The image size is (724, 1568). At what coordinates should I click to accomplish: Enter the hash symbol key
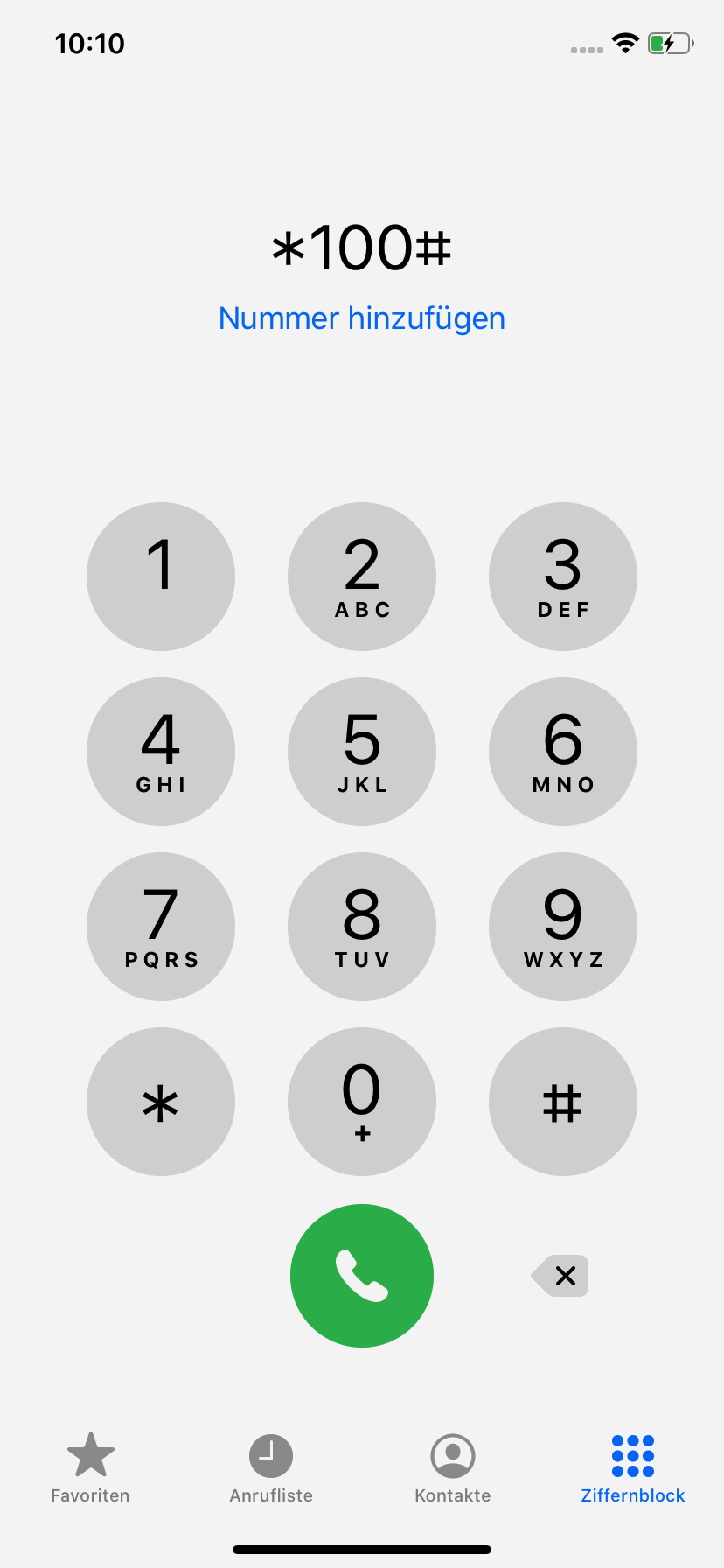pos(563,1102)
